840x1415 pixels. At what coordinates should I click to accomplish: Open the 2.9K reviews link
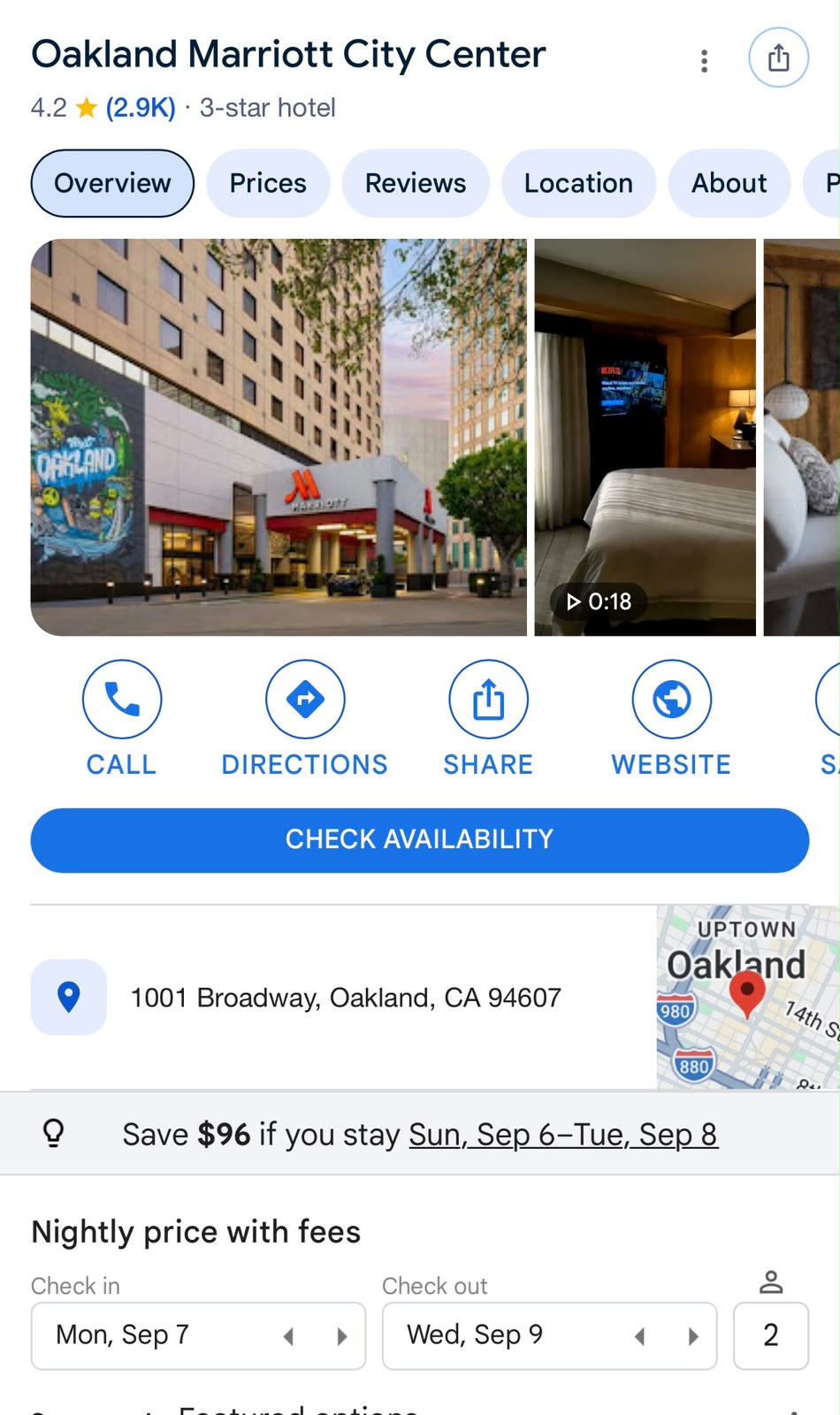141,108
